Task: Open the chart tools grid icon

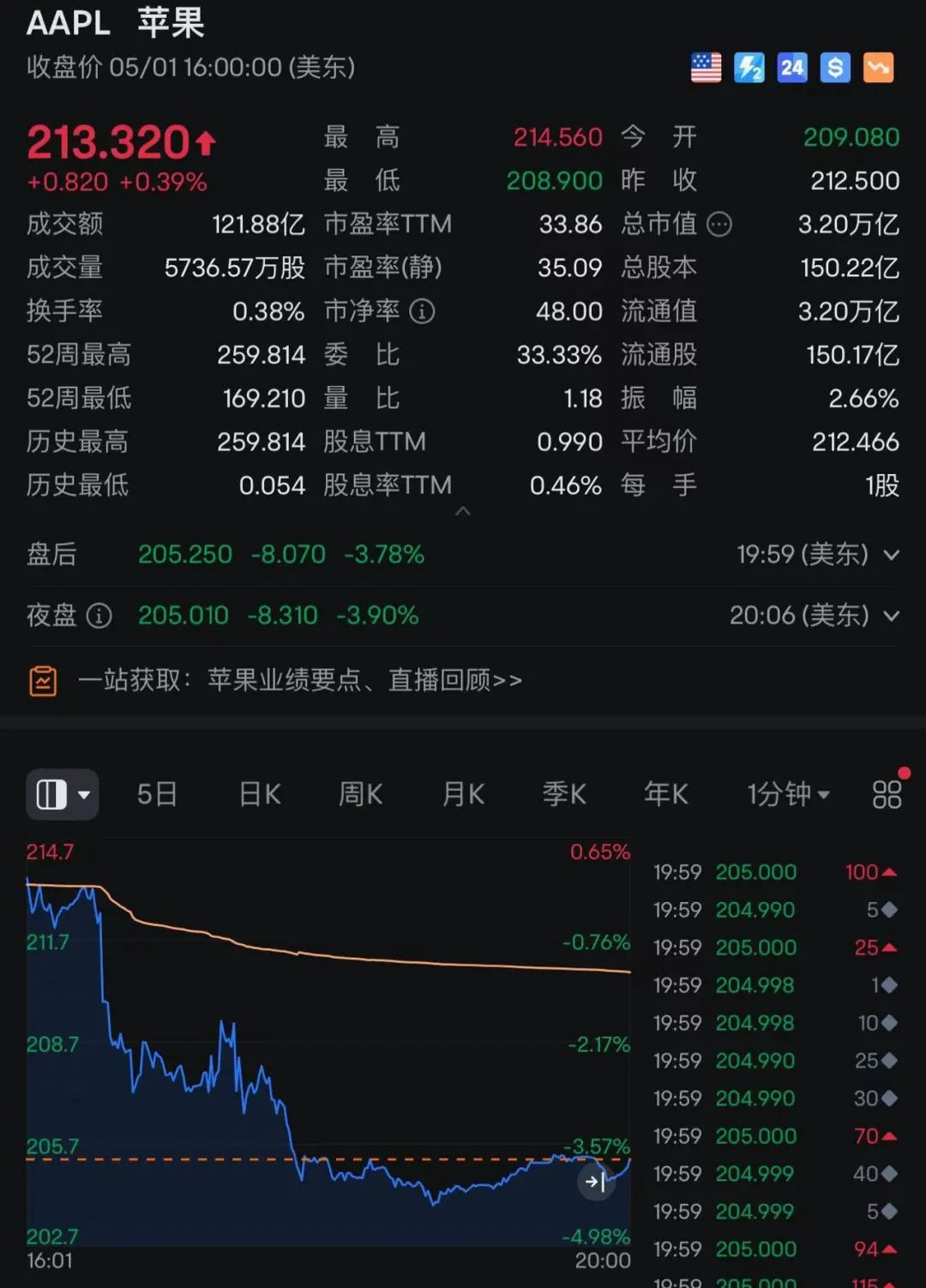Action: [887, 794]
